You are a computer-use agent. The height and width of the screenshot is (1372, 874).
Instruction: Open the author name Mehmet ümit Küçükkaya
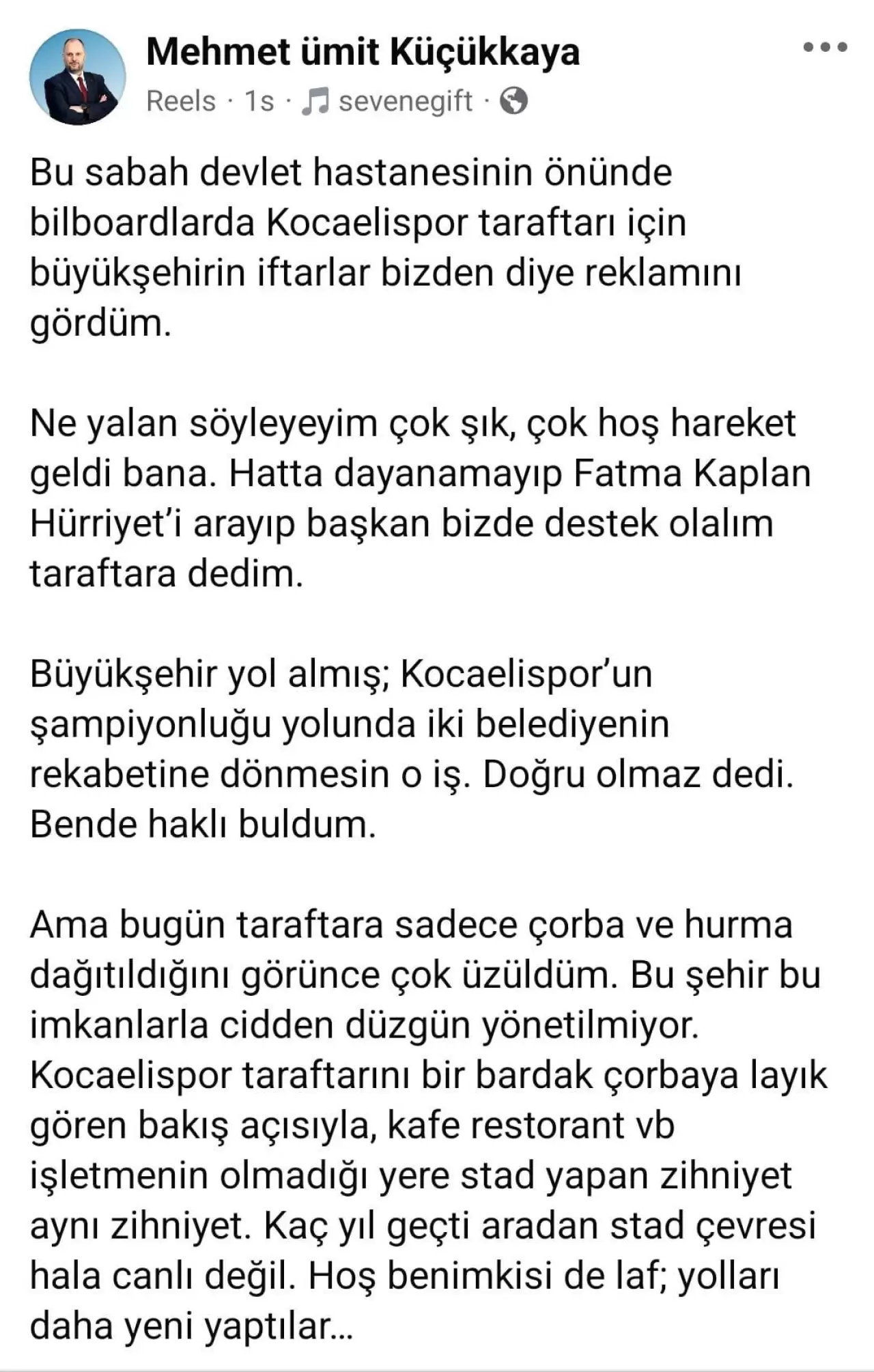(x=363, y=52)
